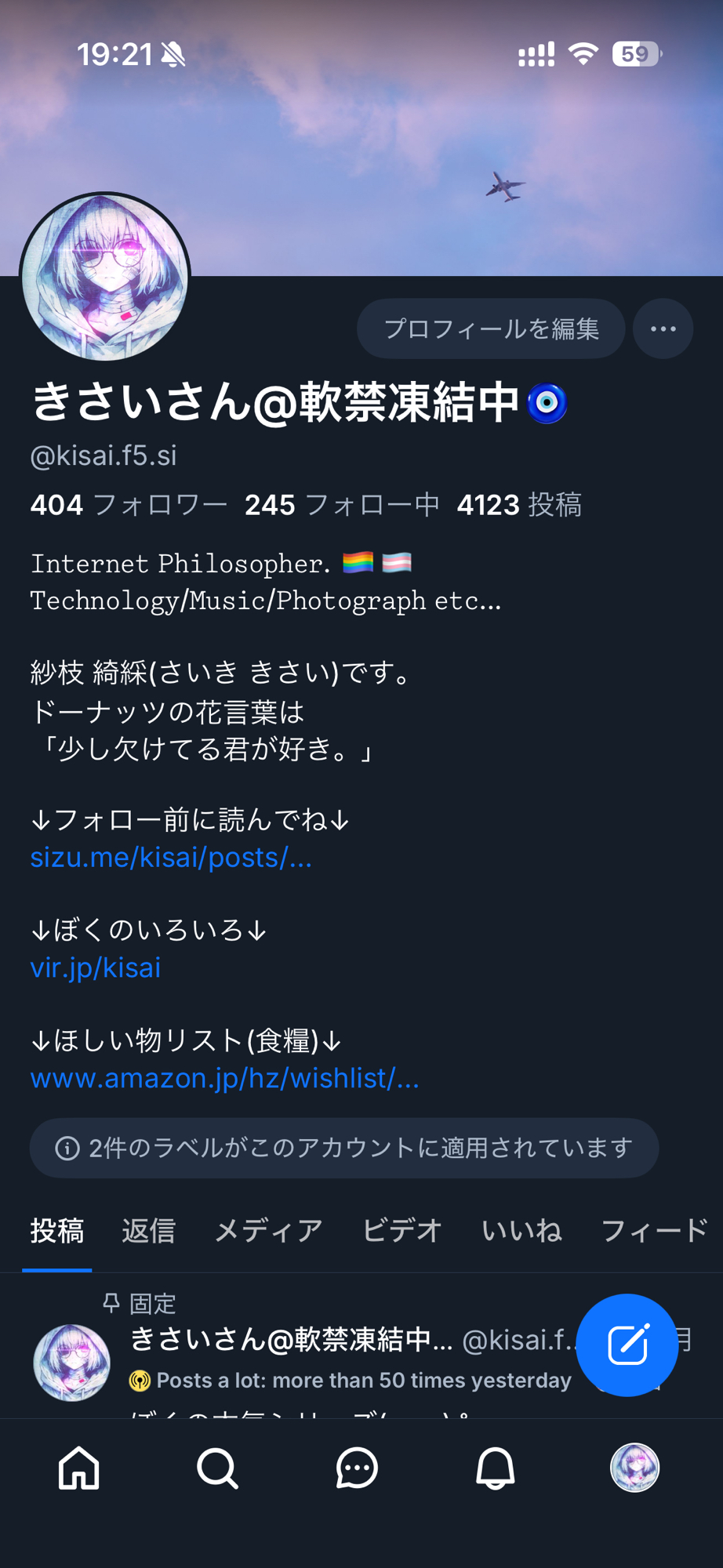Open the 404 フォロワー list
The width and height of the screenshot is (723, 1568).
pos(129,505)
